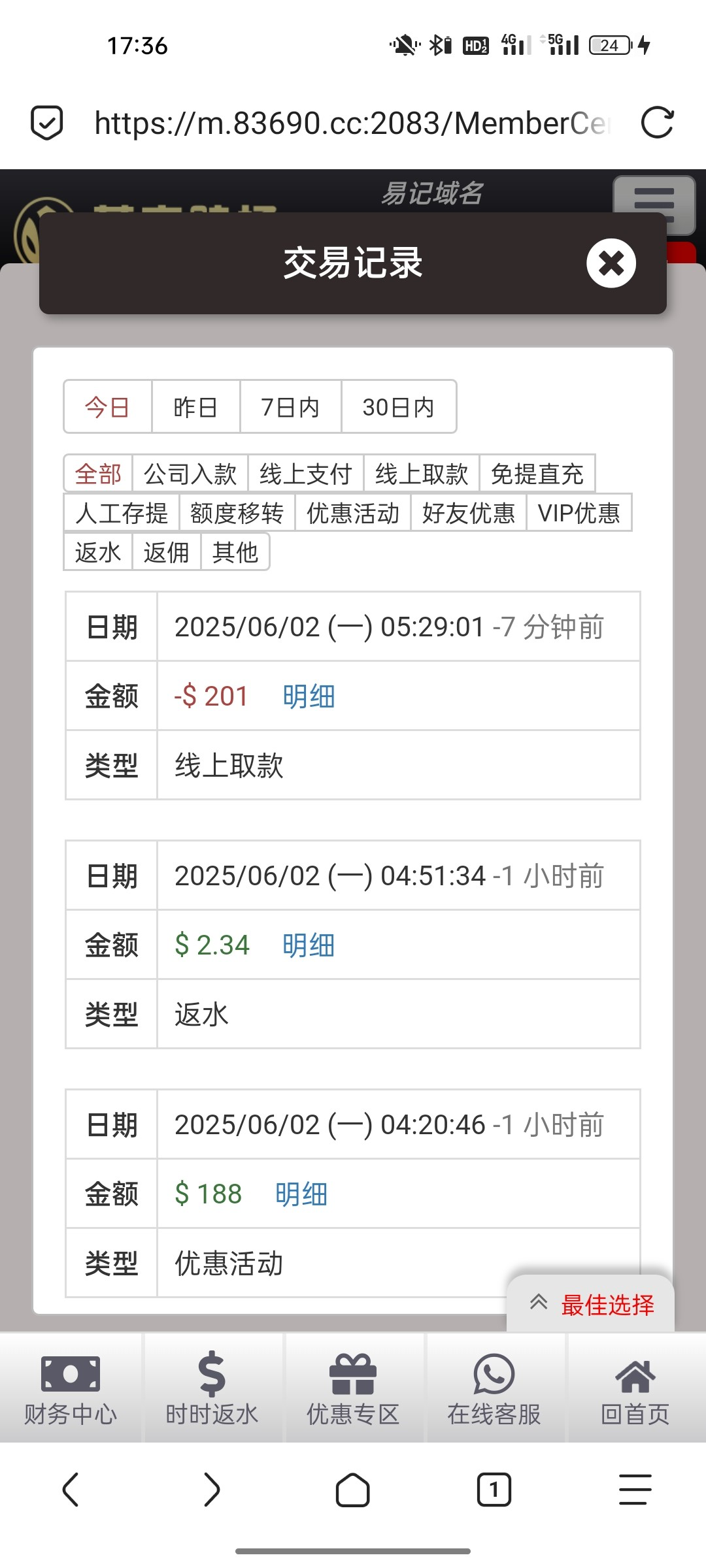
Task: Open 明细 for the $2.34 rebate
Action: 308,945
